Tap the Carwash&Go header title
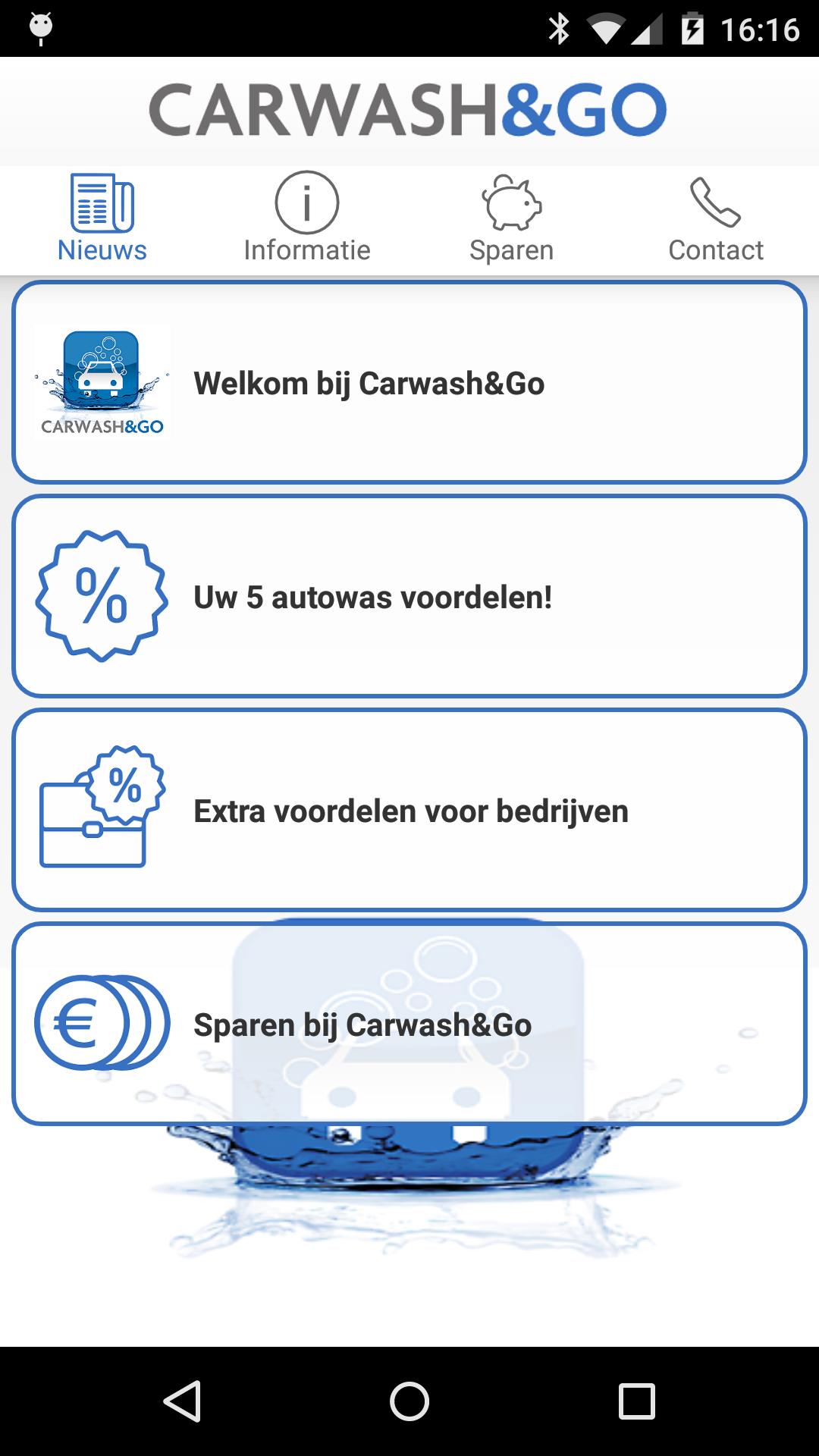Screen dimensions: 819x1456 point(409,110)
